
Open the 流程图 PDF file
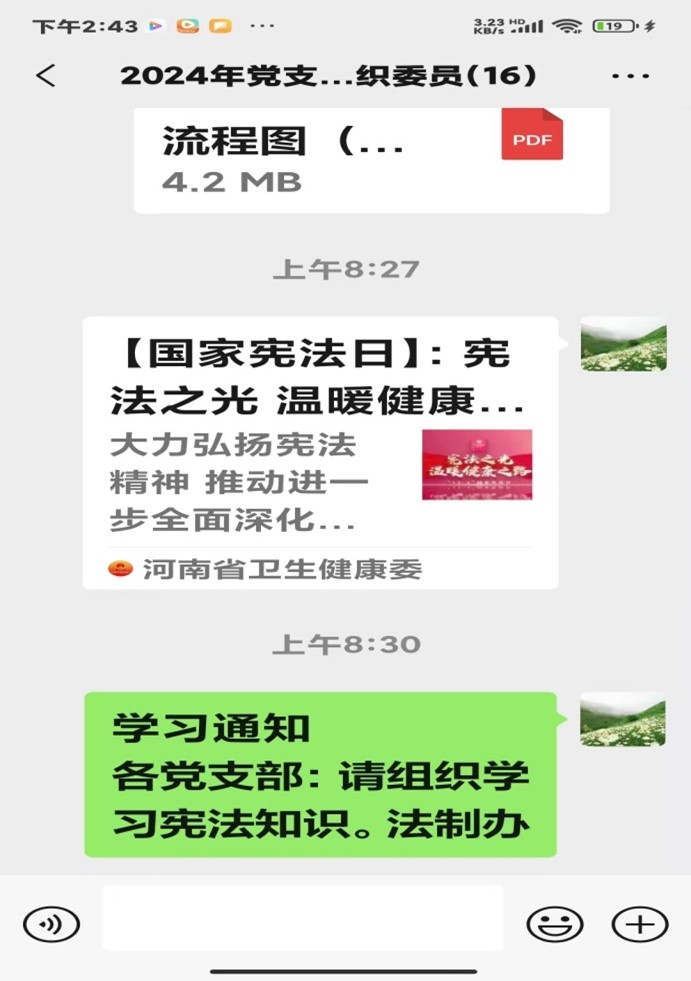(x=371, y=158)
